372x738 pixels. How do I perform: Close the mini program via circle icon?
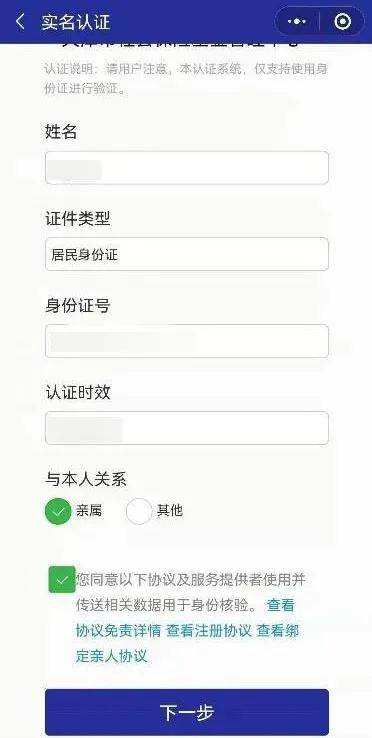coord(342,22)
